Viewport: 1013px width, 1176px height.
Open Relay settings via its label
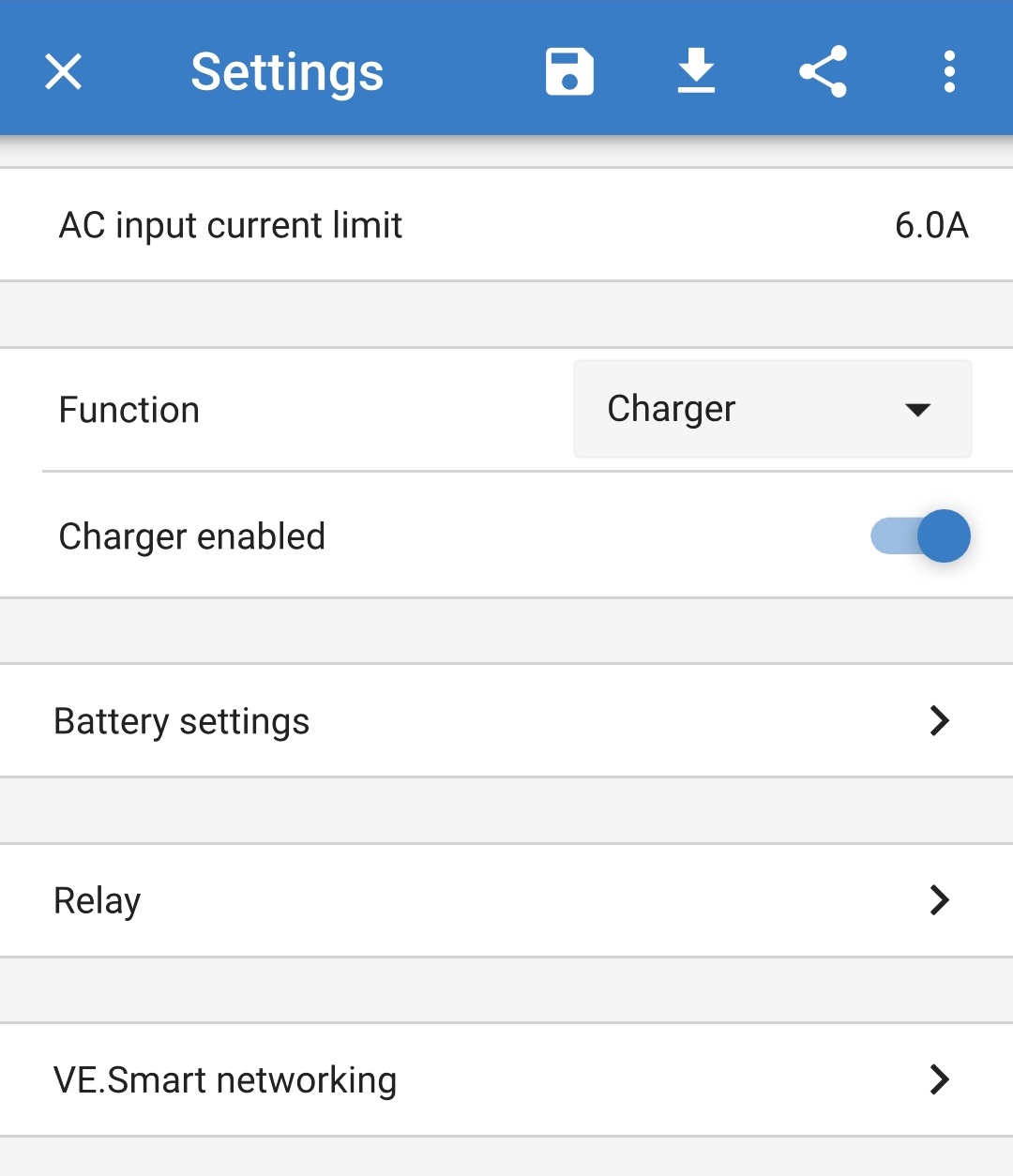coord(97,900)
